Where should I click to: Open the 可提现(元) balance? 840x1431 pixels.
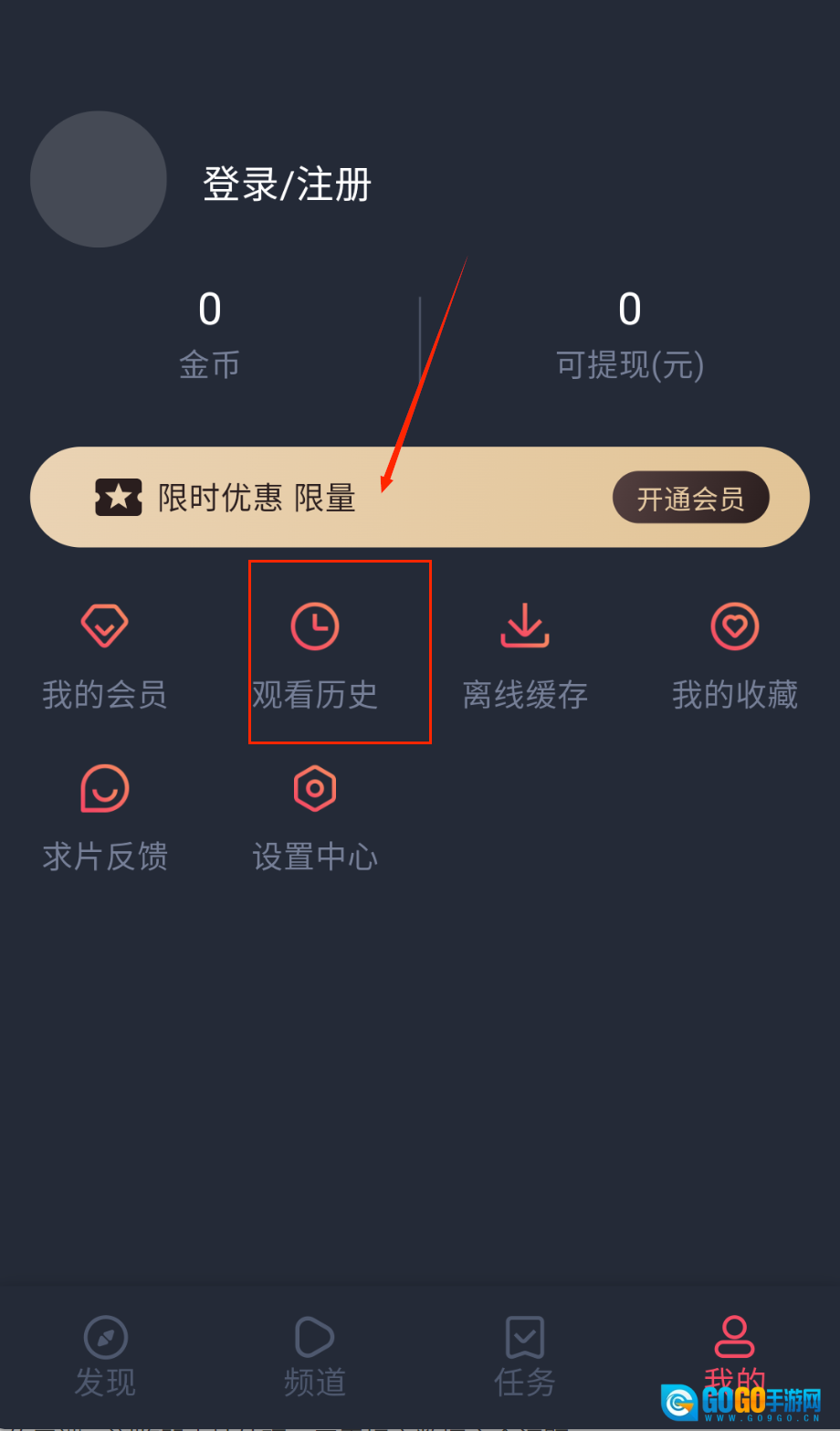pos(630,333)
